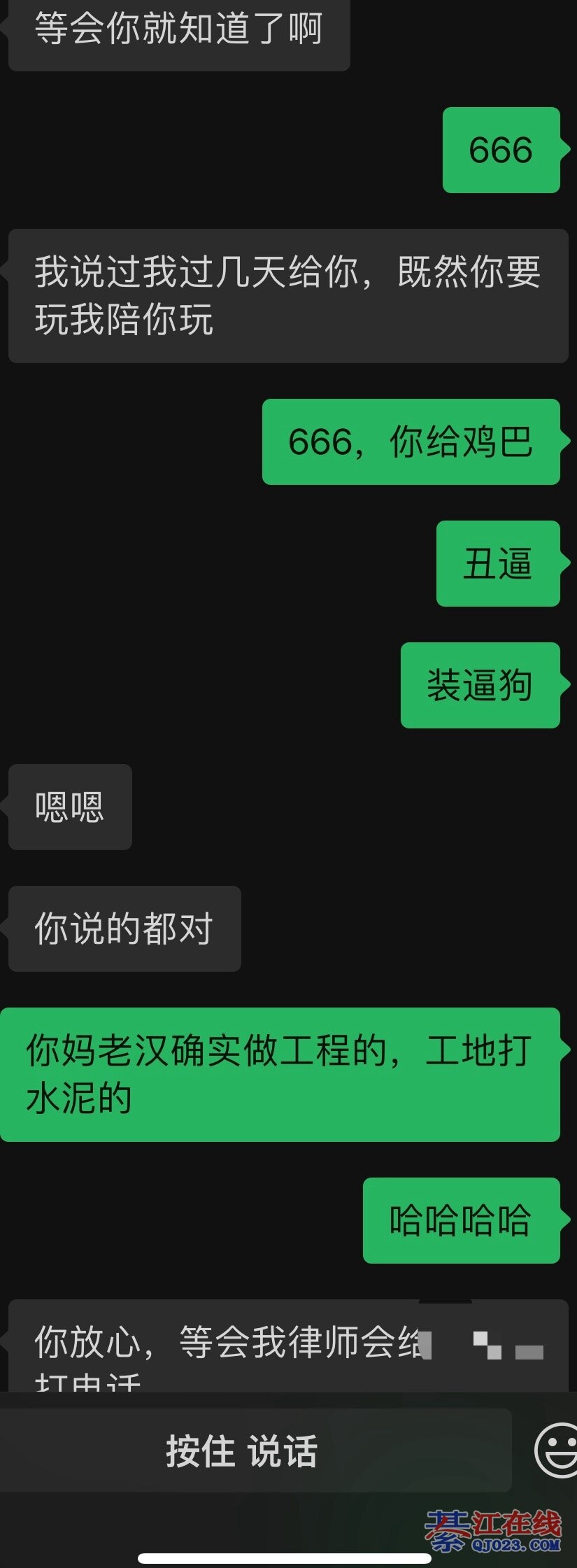Open the emoji sticker panel
This screenshot has width=577, height=1568.
(557, 1450)
